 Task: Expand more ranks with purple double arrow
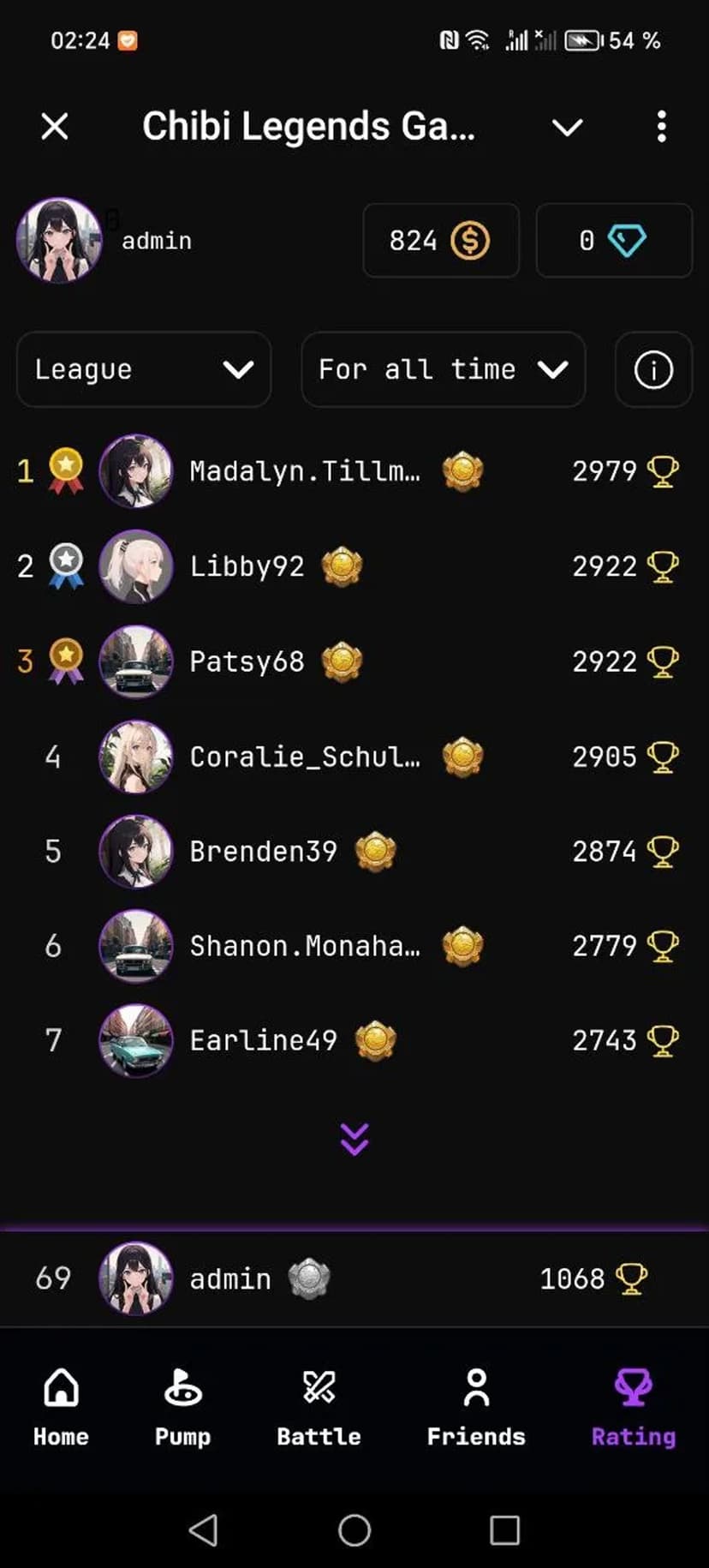[354, 1139]
